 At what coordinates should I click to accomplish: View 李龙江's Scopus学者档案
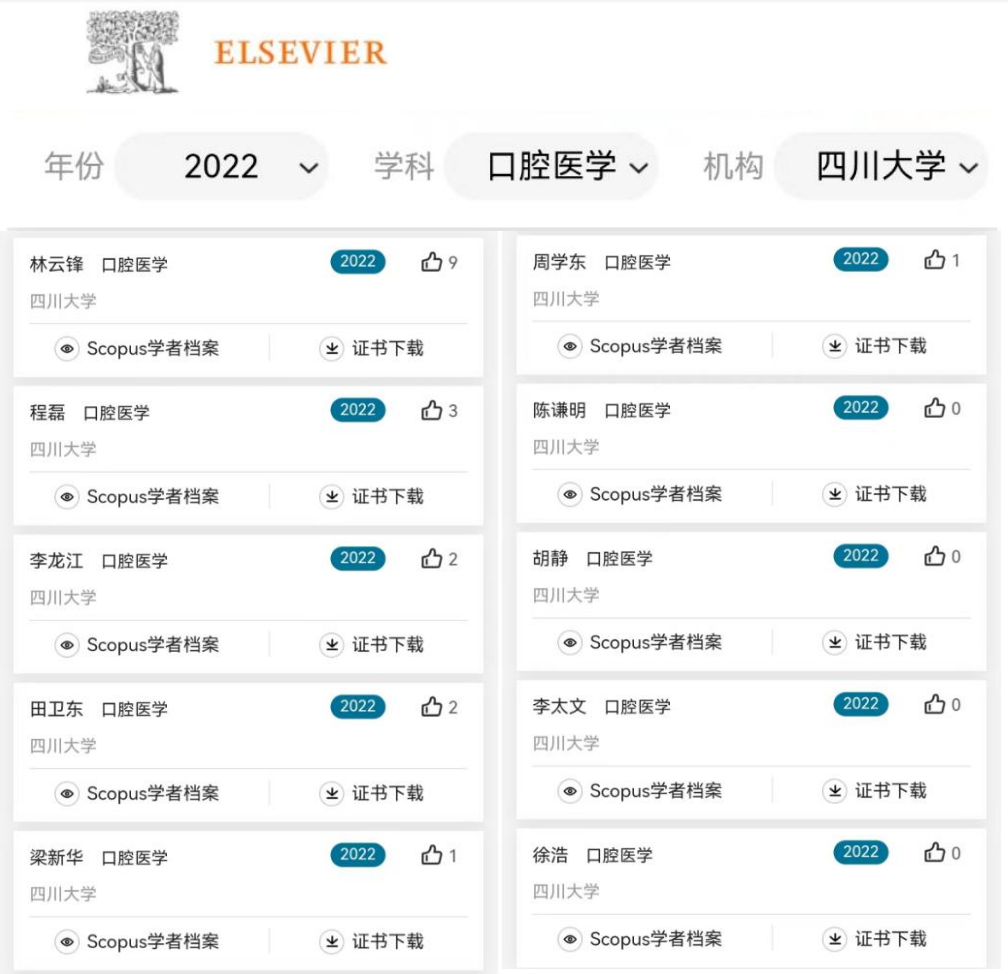pos(137,645)
